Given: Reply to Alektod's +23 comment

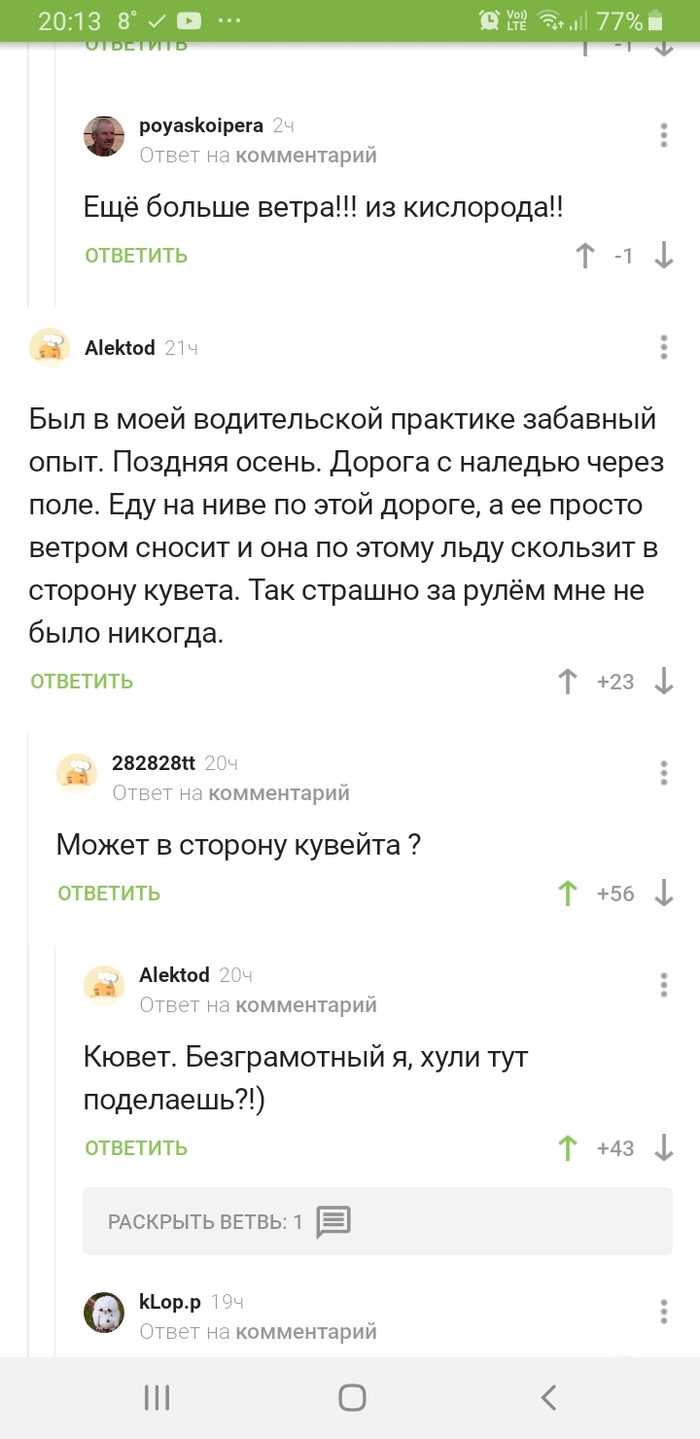Looking at the screenshot, I should pyautogui.click(x=81, y=681).
